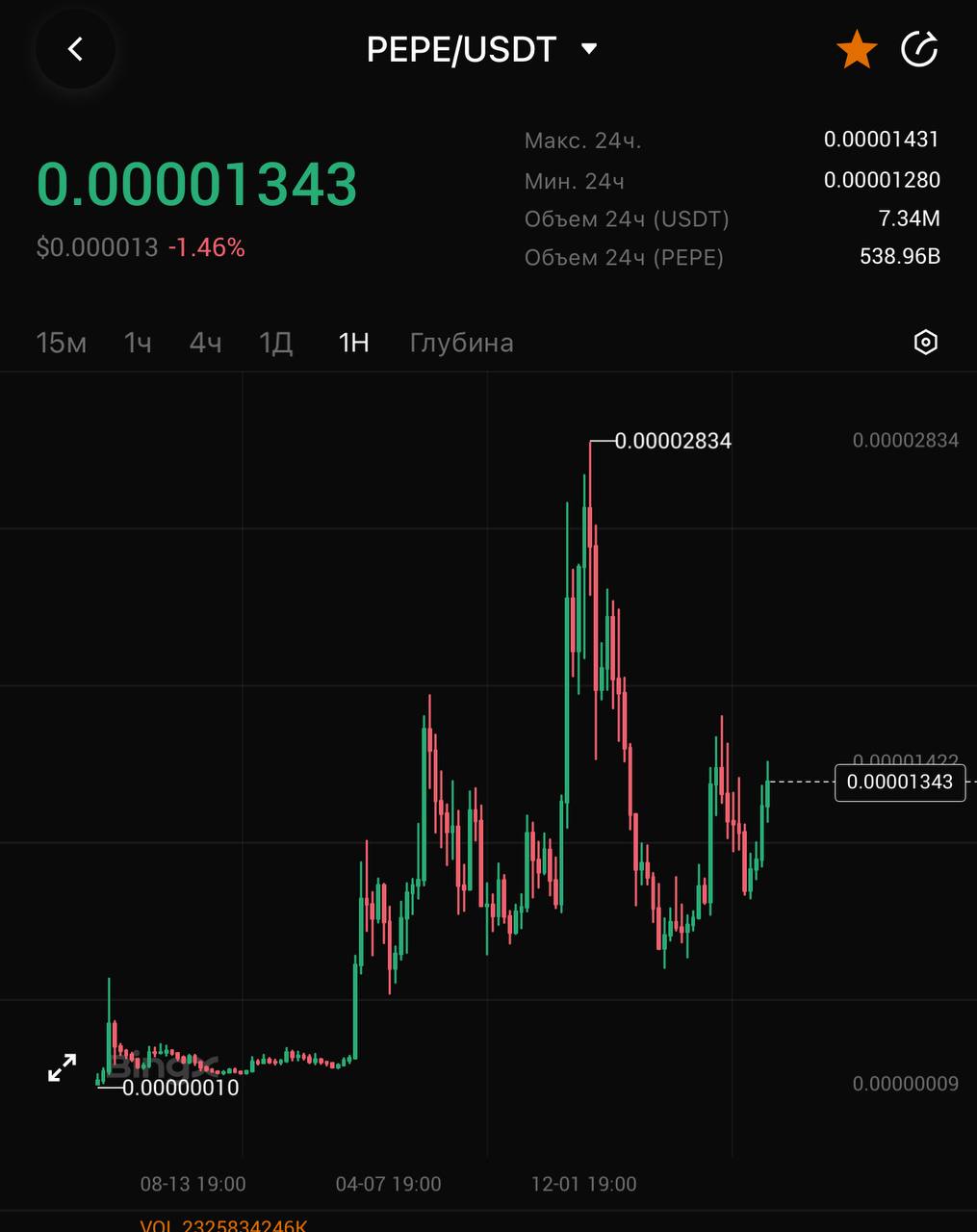This screenshot has width=977, height=1232.
Task: Switch chart to 15м interval
Action: pyautogui.click(x=61, y=343)
